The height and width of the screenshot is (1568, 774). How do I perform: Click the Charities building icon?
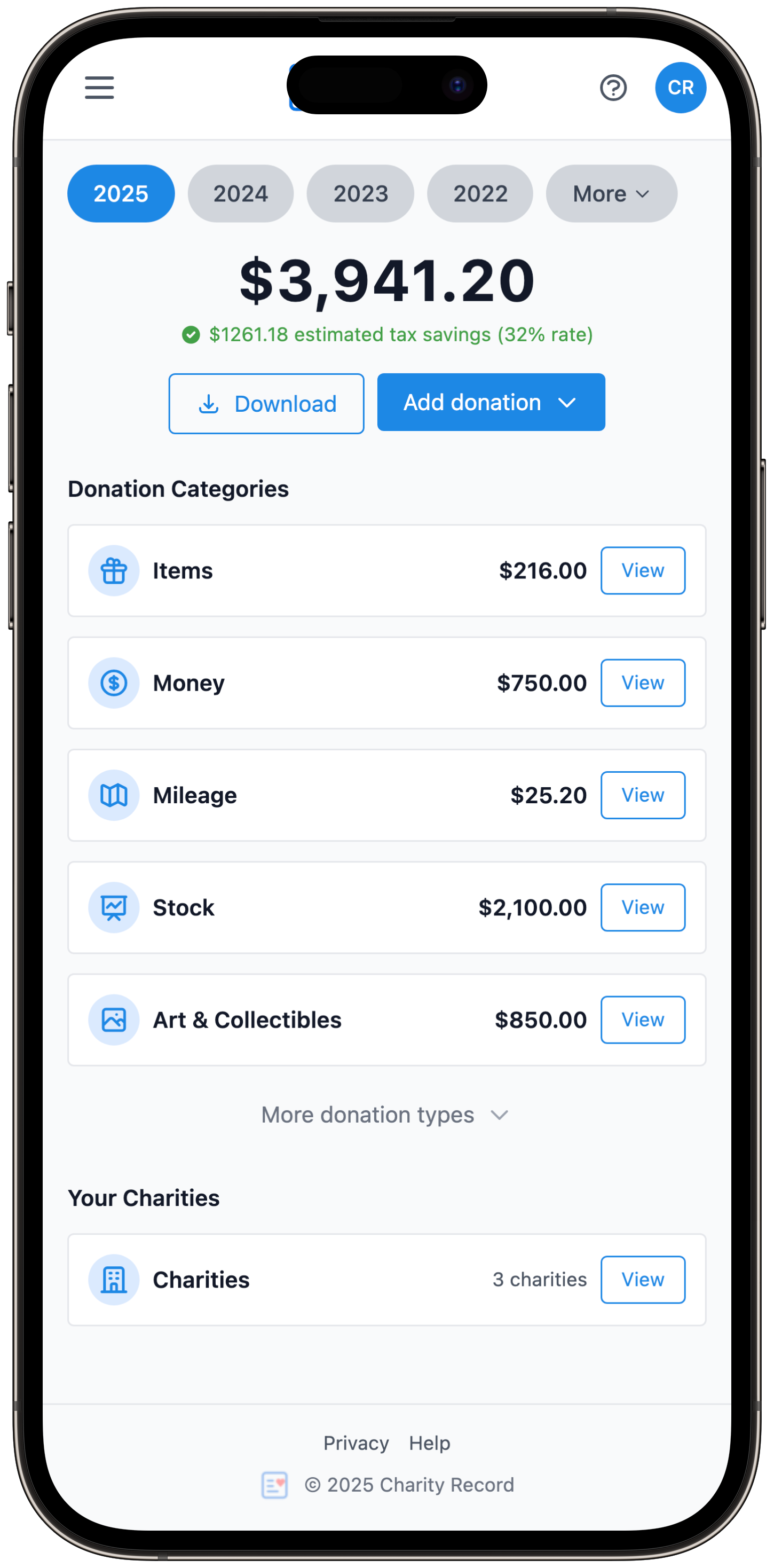point(114,1280)
